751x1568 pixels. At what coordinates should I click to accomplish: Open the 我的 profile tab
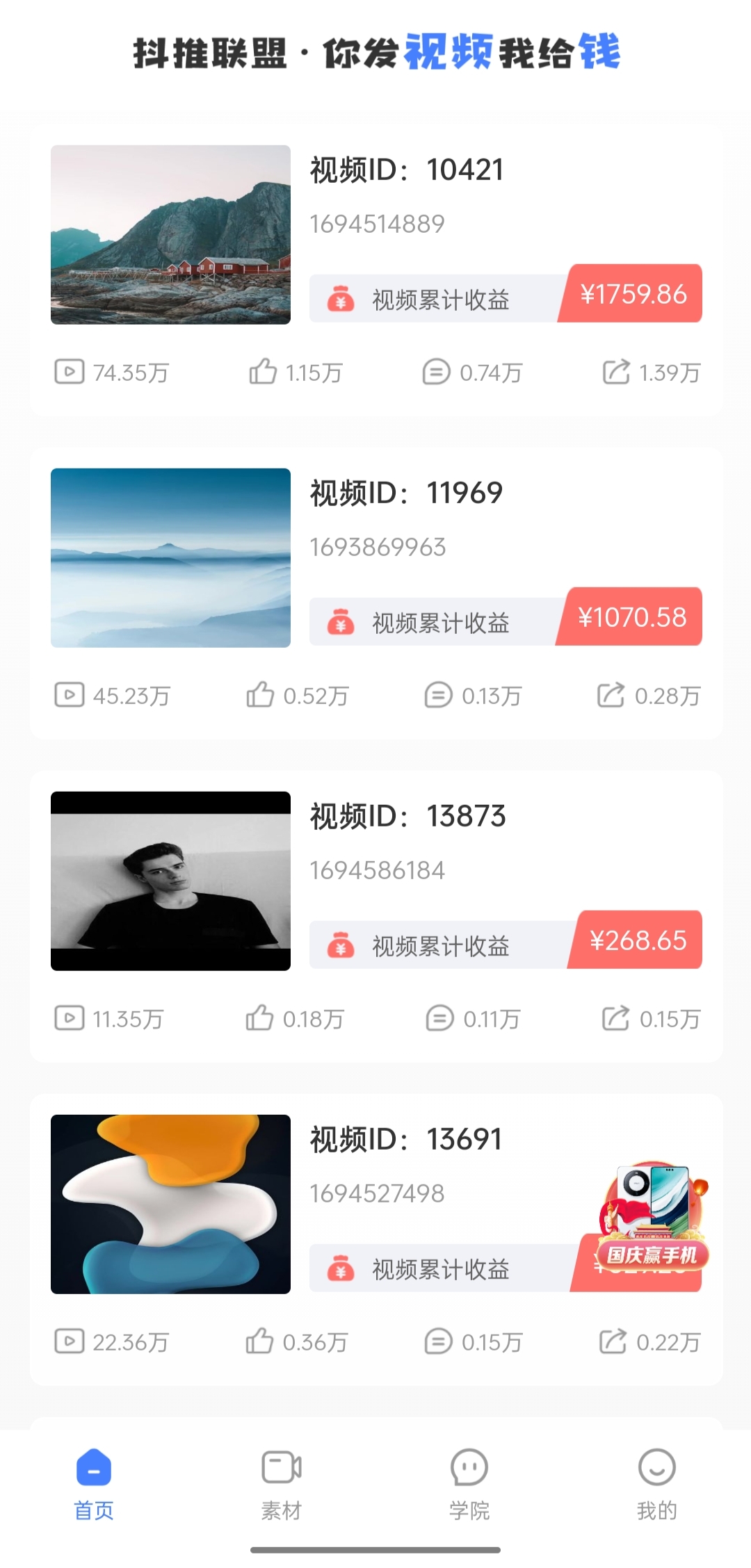[x=656, y=1483]
